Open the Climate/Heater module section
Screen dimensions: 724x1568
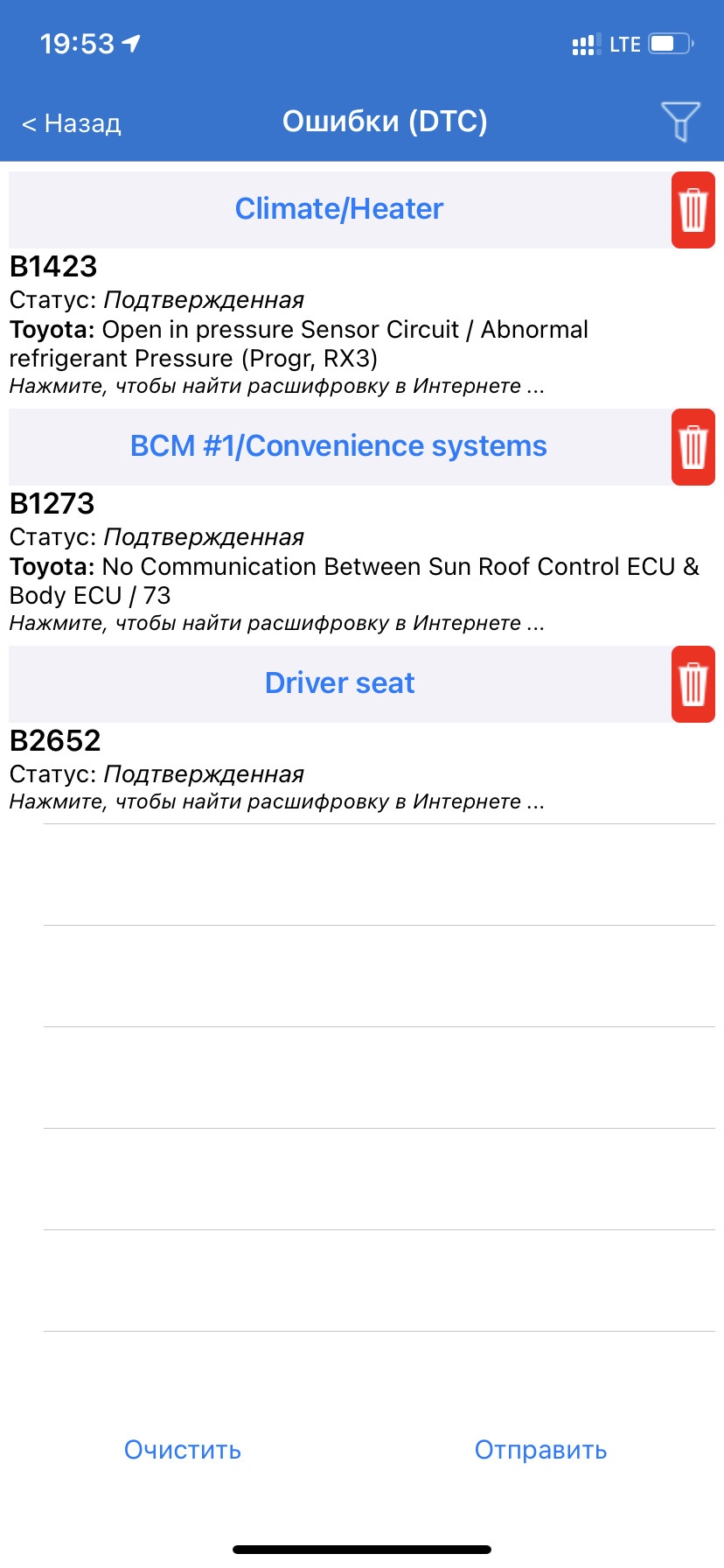338,208
